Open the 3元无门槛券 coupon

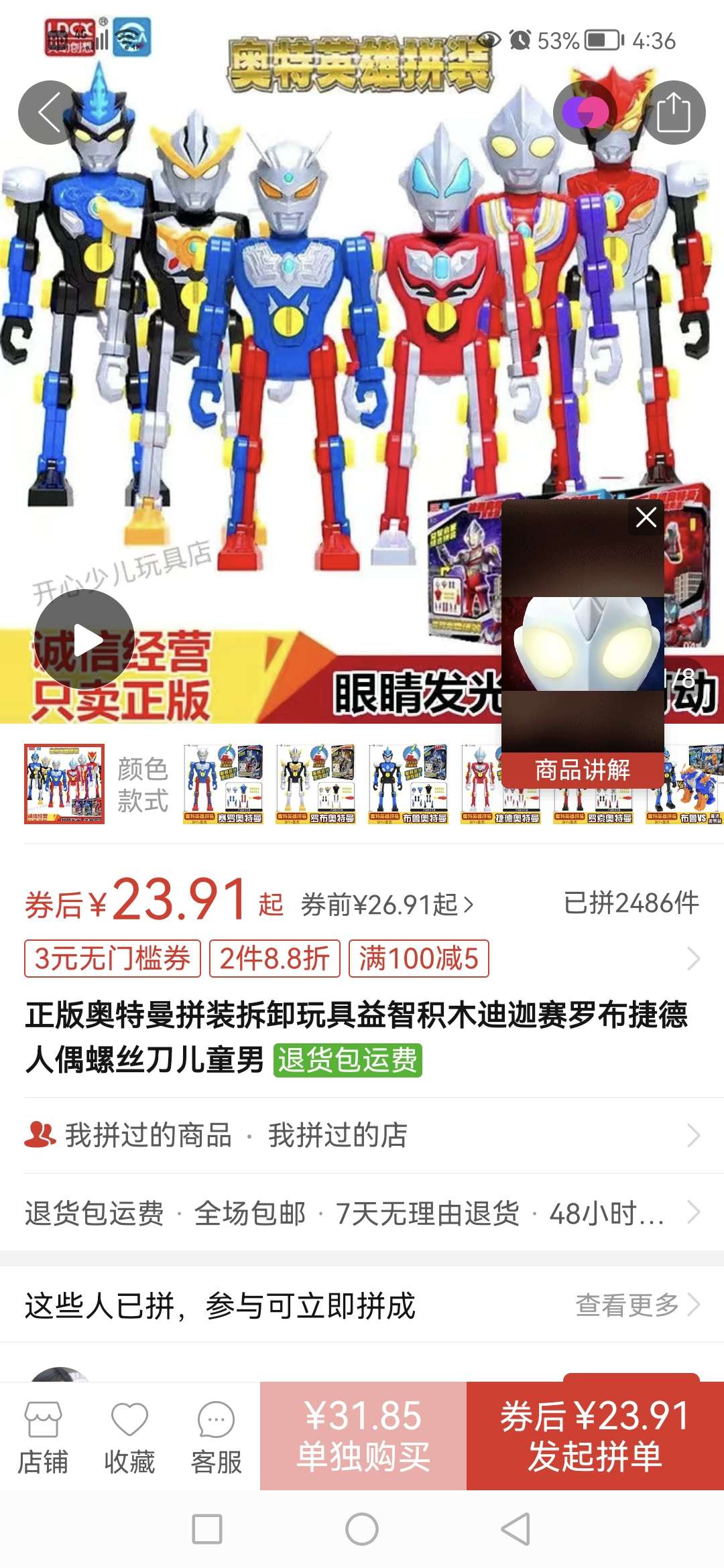113,958
